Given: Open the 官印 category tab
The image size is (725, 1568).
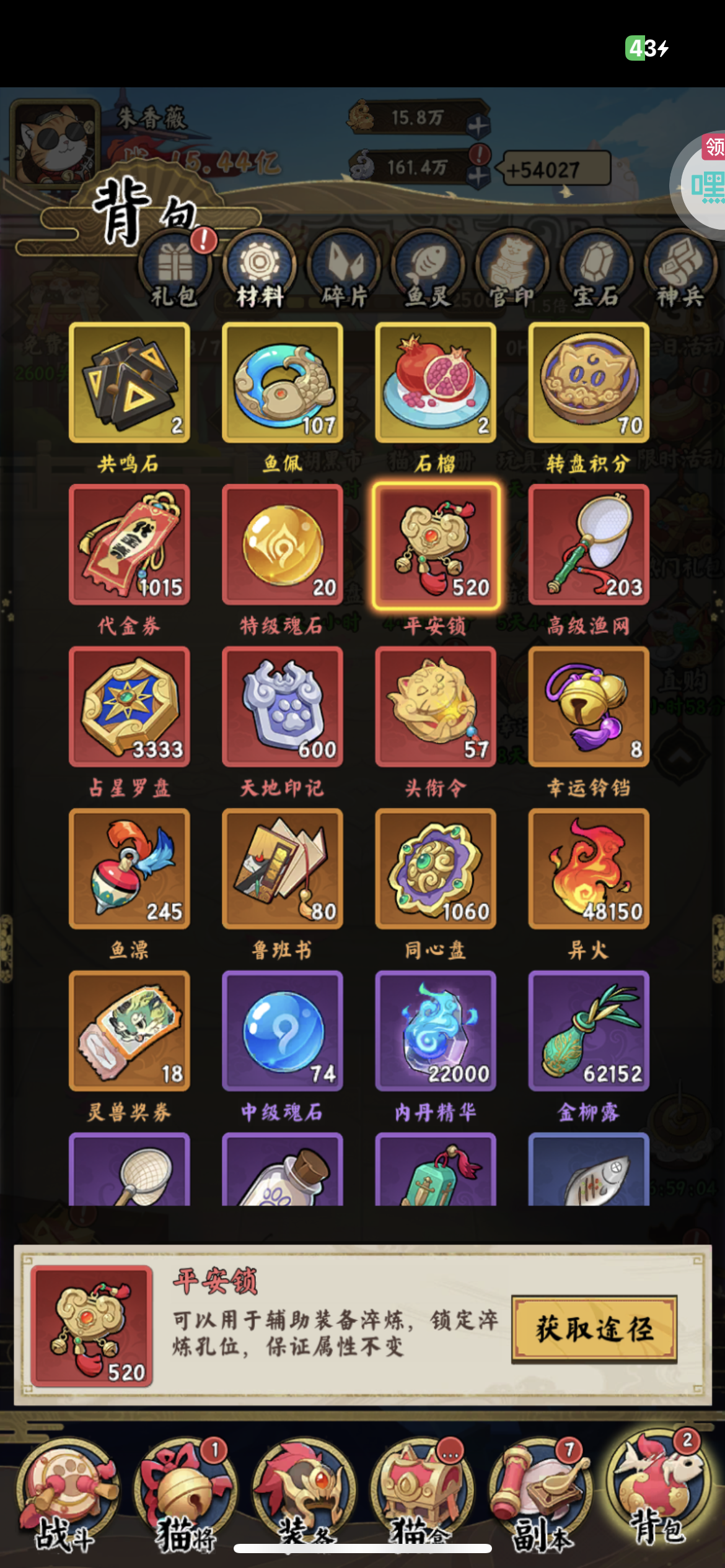Looking at the screenshot, I should (512, 270).
